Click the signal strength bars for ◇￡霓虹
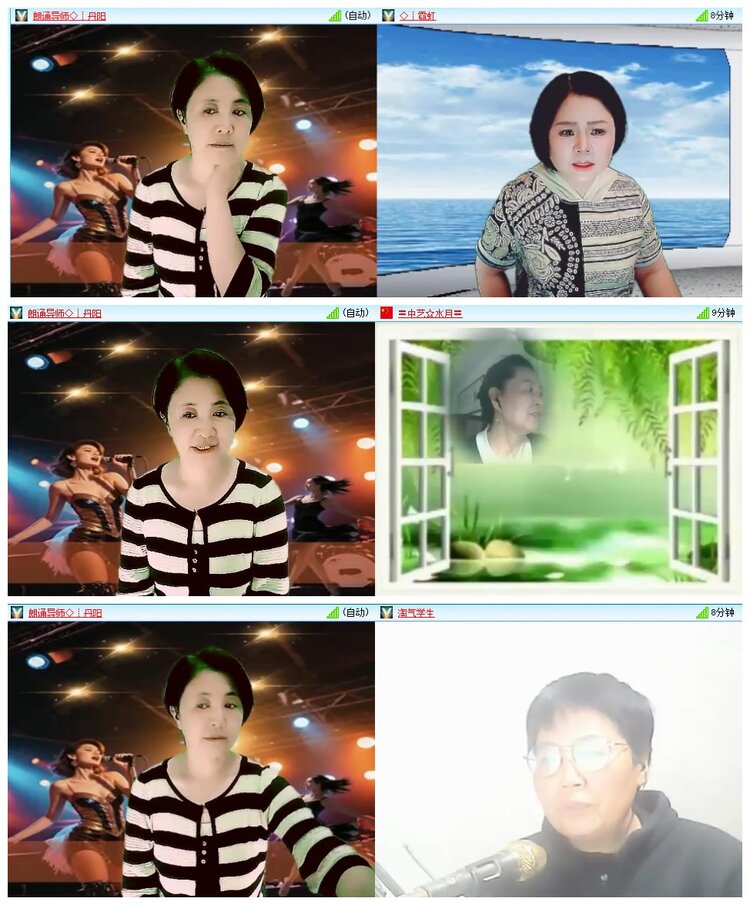 coord(705,15)
